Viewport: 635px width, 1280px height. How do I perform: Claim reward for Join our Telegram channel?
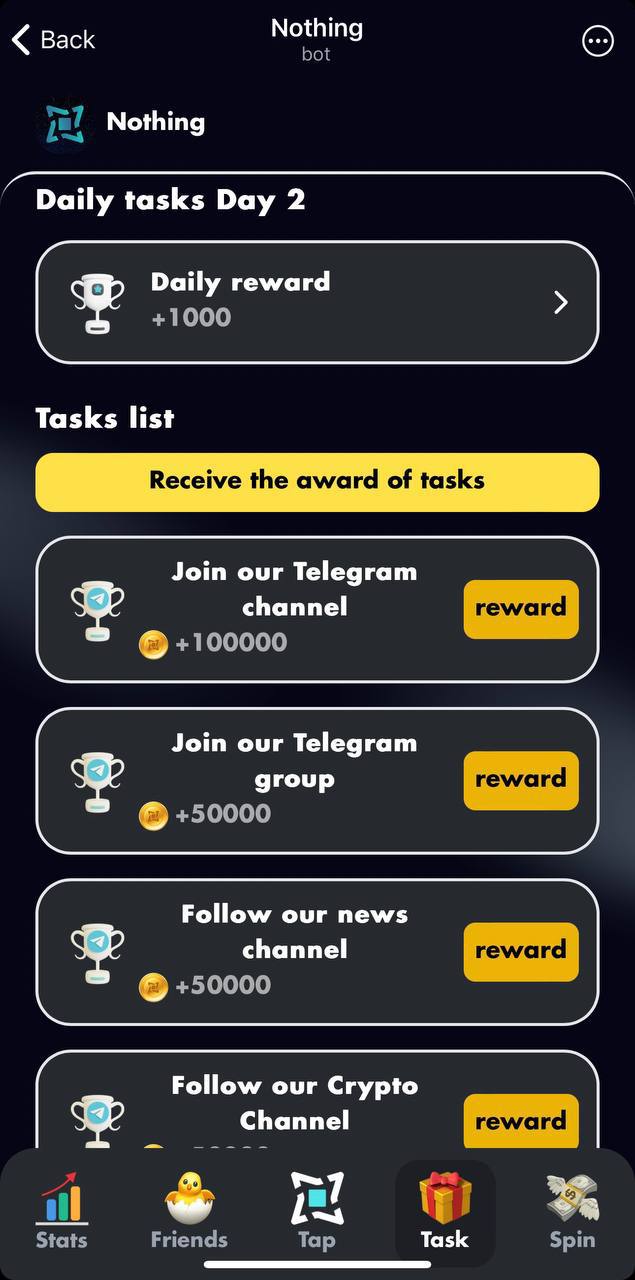click(x=520, y=608)
